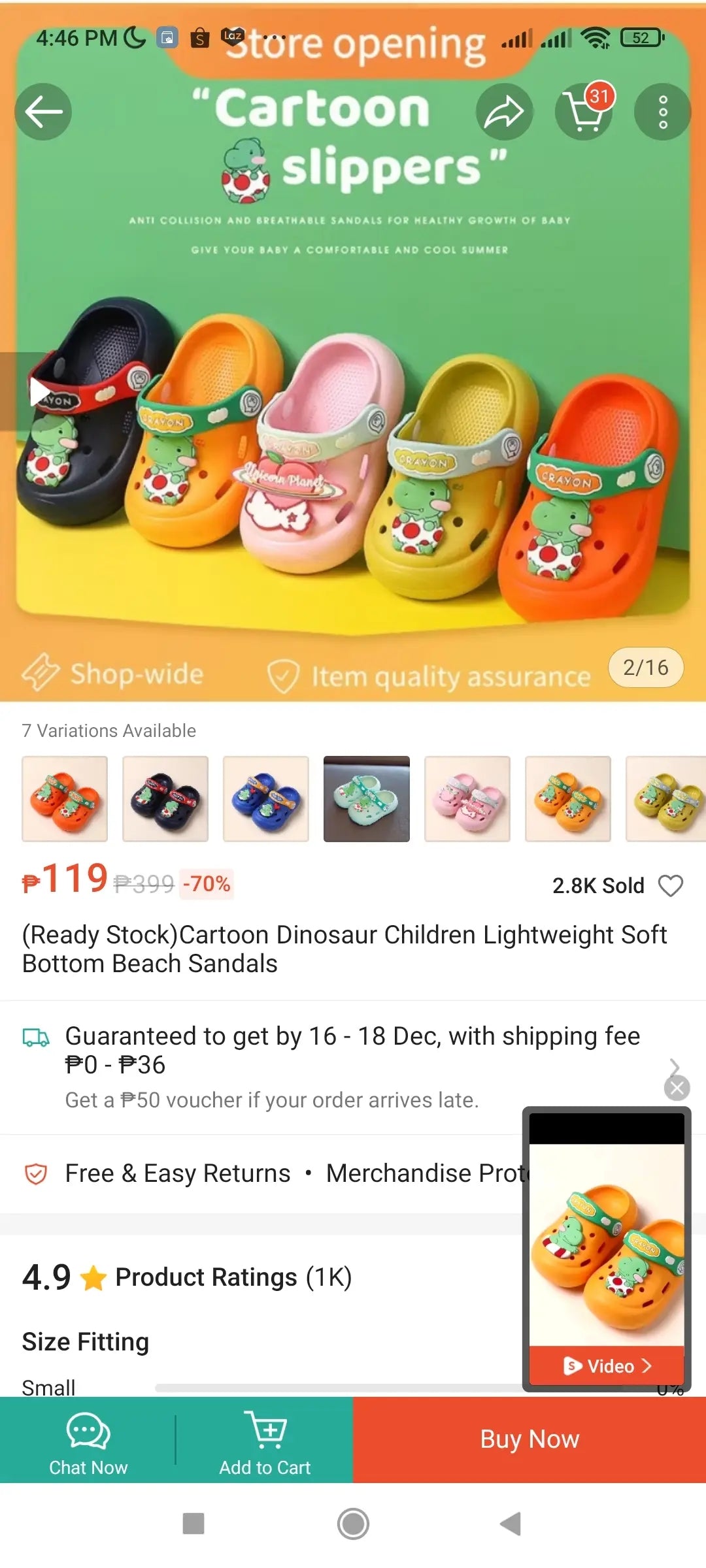Choose the light orange slippers variation

568,798
